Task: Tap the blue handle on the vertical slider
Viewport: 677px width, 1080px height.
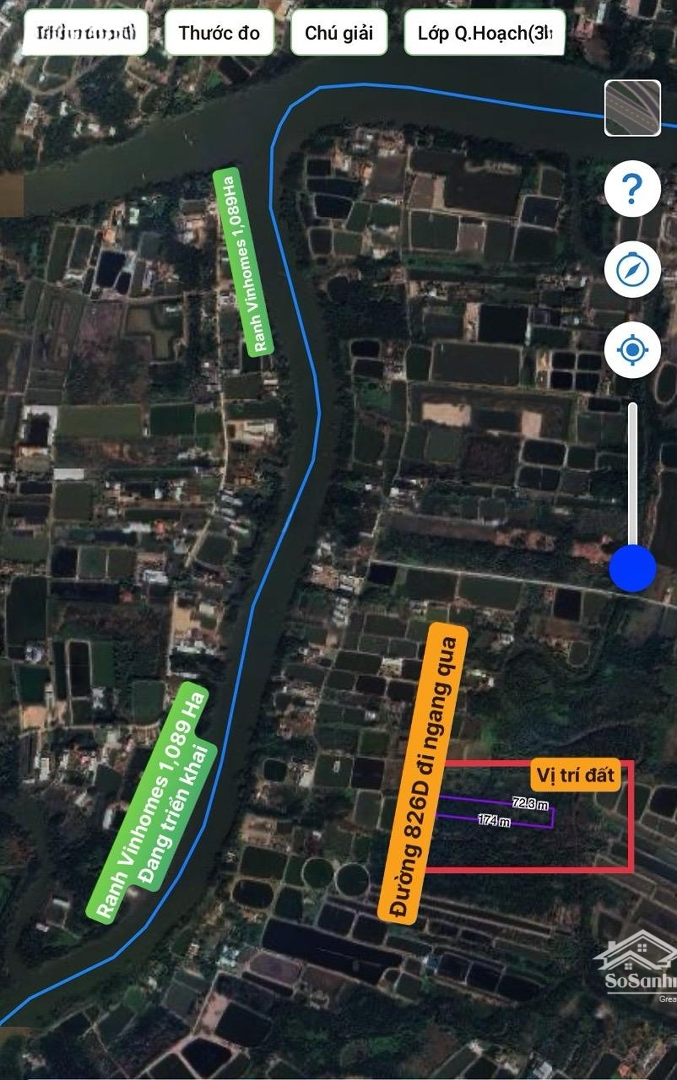Action: (632, 569)
